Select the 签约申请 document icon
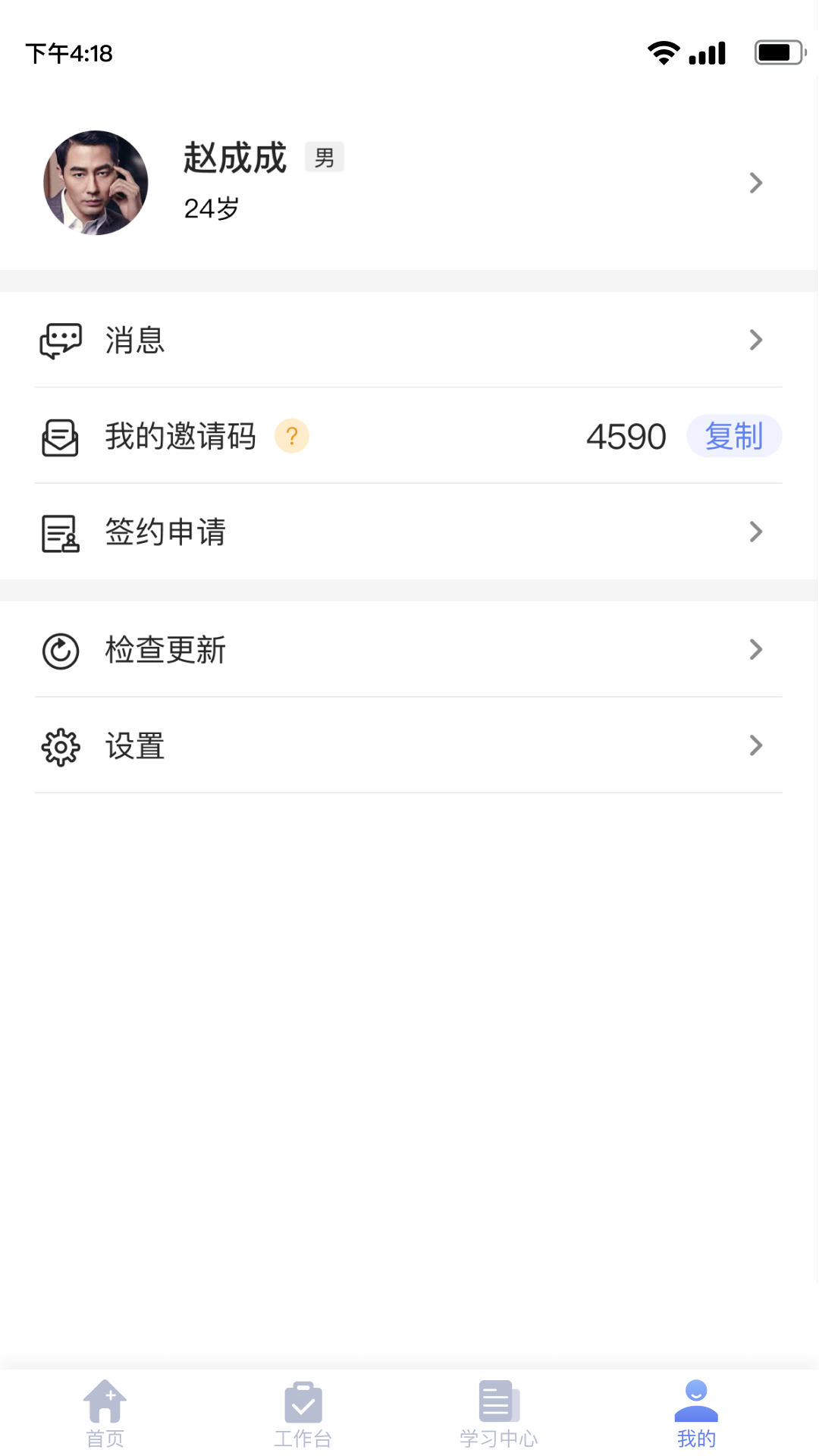The width and height of the screenshot is (819, 1456). pos(60,532)
